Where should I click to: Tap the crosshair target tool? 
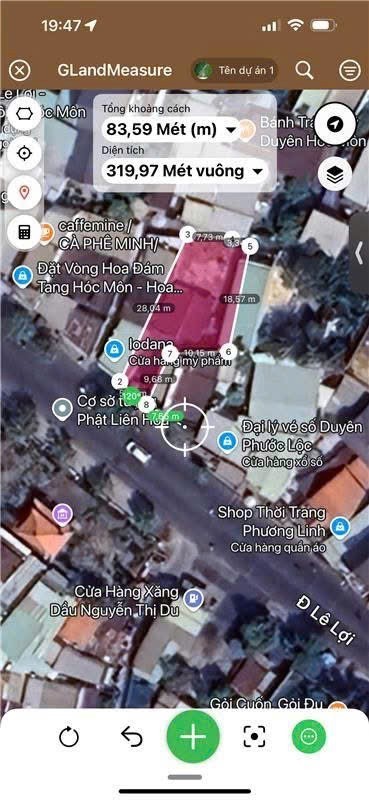(x=24, y=153)
